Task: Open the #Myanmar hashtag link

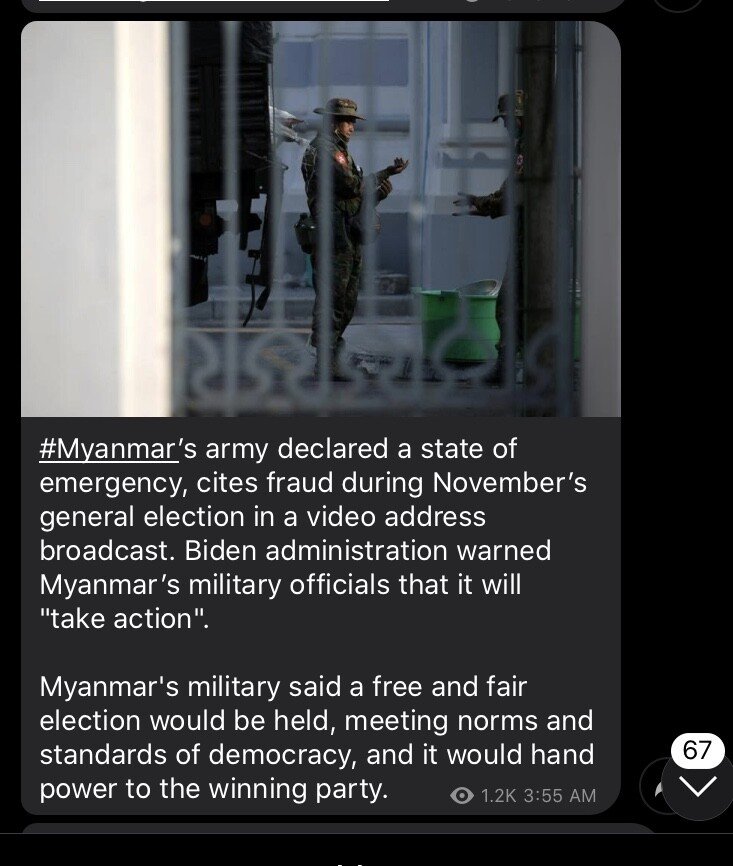Action: tap(109, 449)
